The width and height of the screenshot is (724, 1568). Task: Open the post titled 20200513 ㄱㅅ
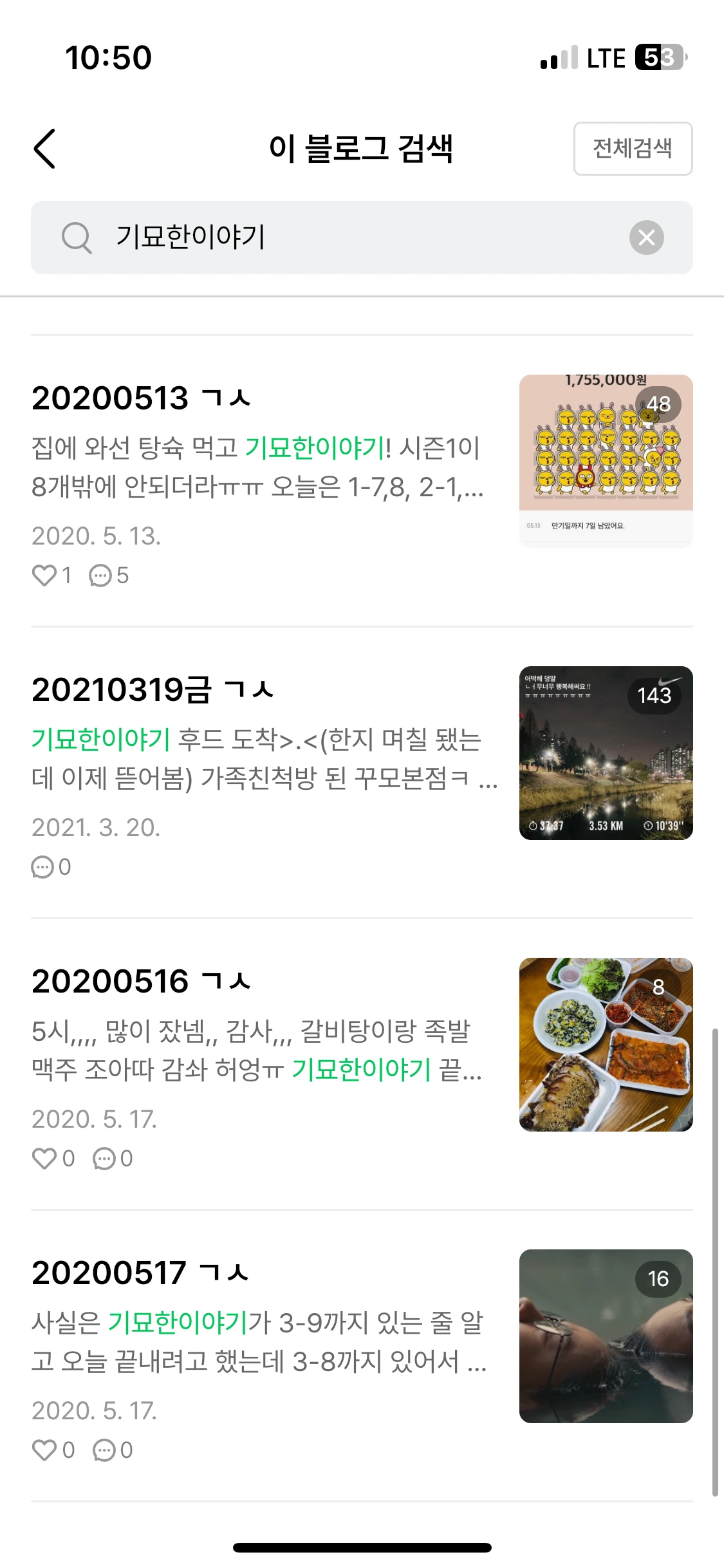[142, 398]
